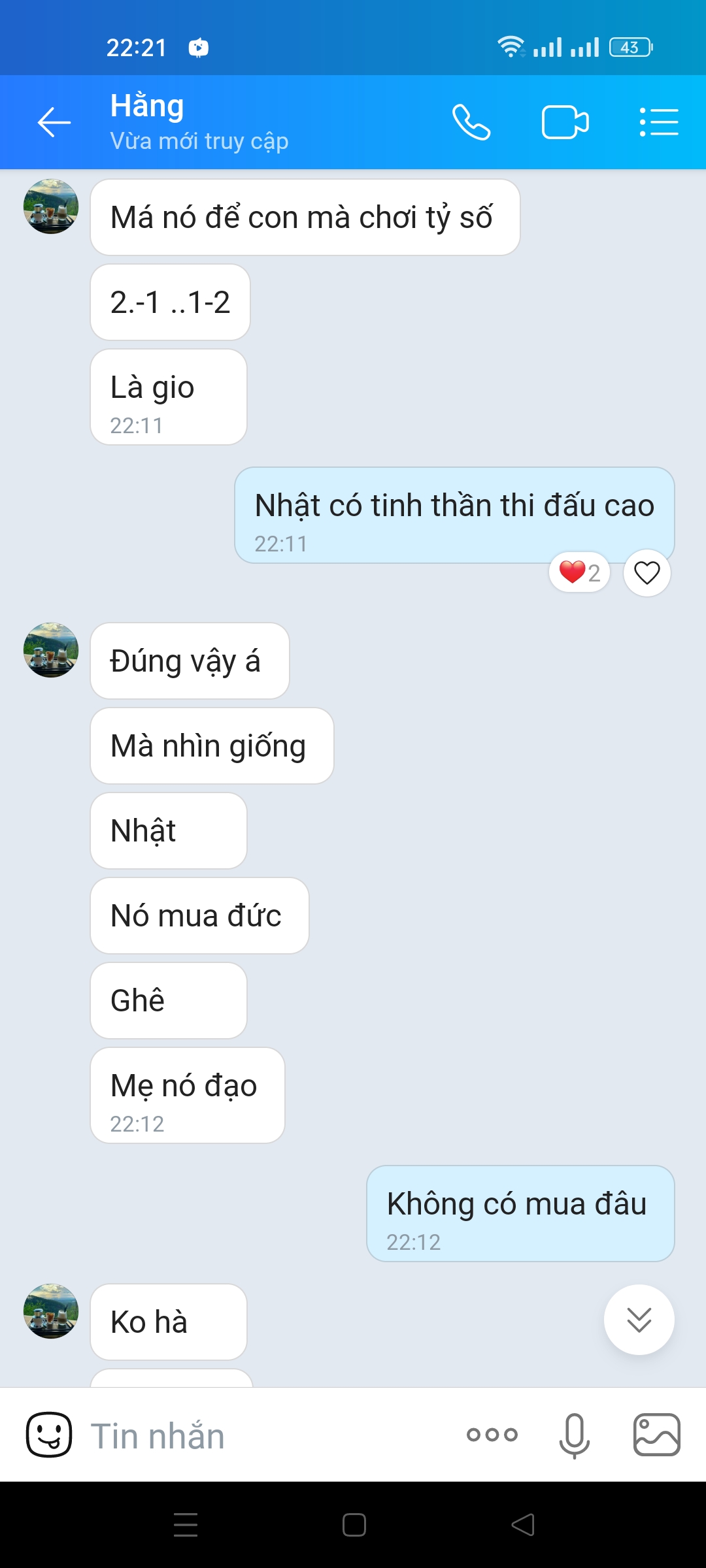This screenshot has width=706, height=1568.
Task: Tap the system back button
Action: [x=522, y=1525]
